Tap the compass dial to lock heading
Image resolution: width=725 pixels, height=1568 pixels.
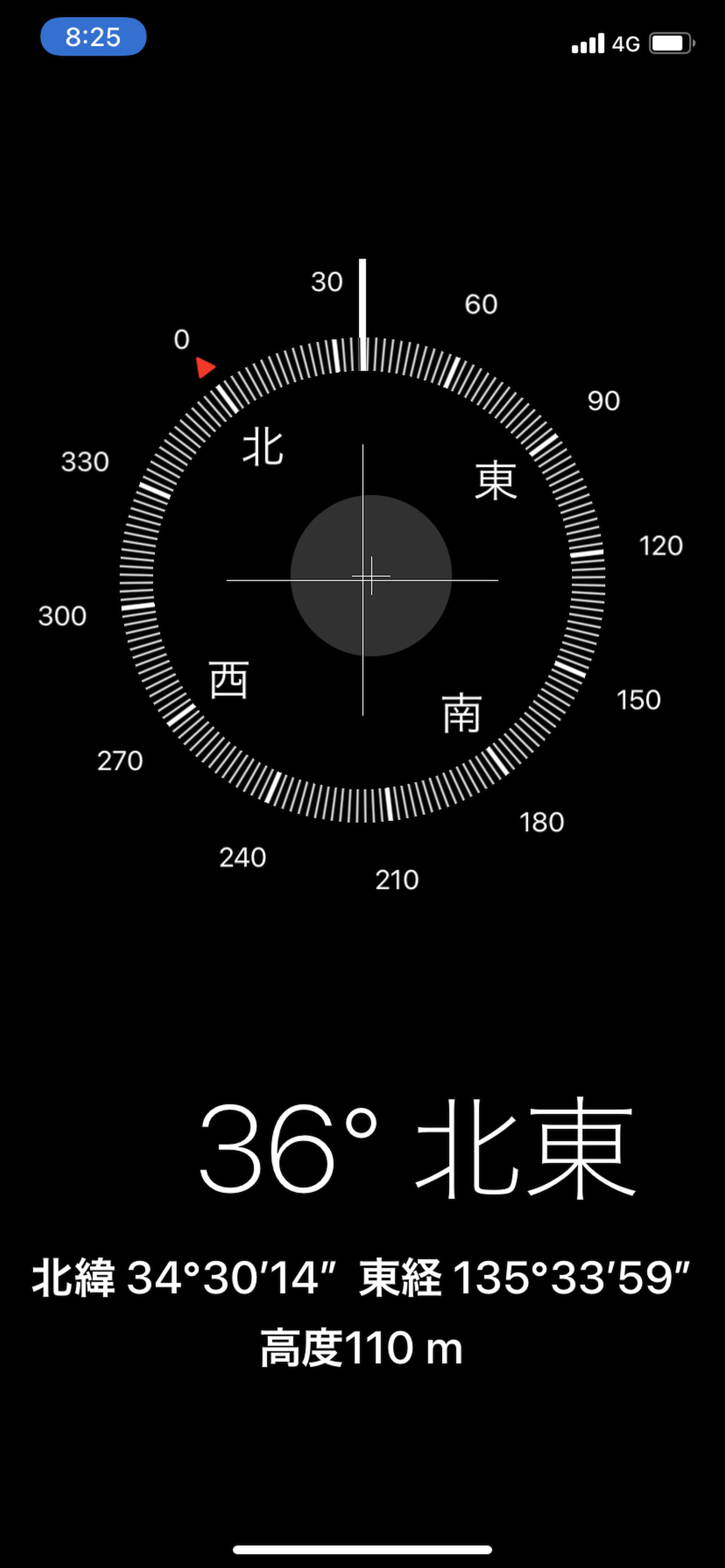[x=362, y=580]
